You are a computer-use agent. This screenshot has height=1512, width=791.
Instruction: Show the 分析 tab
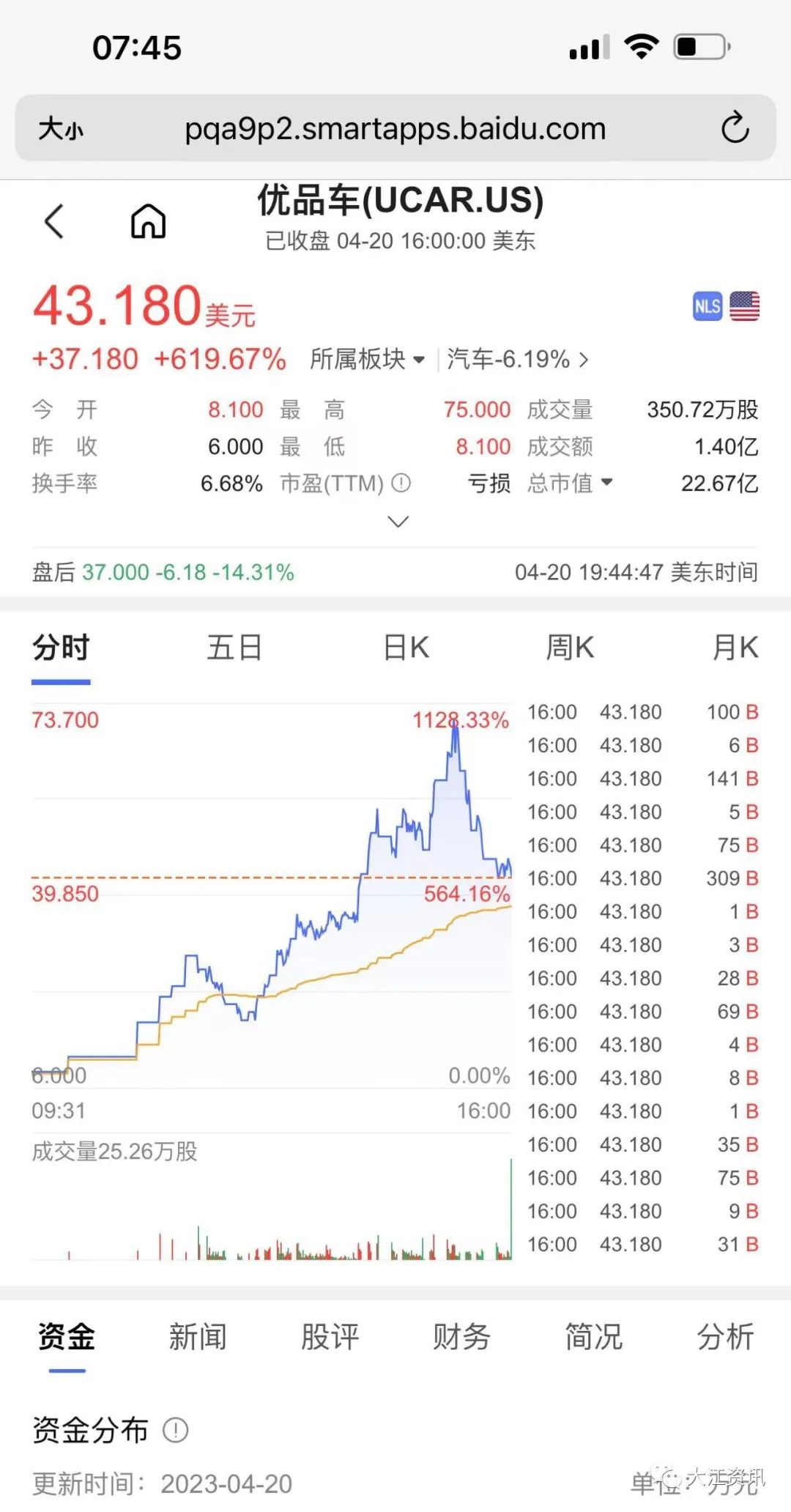click(x=725, y=1337)
